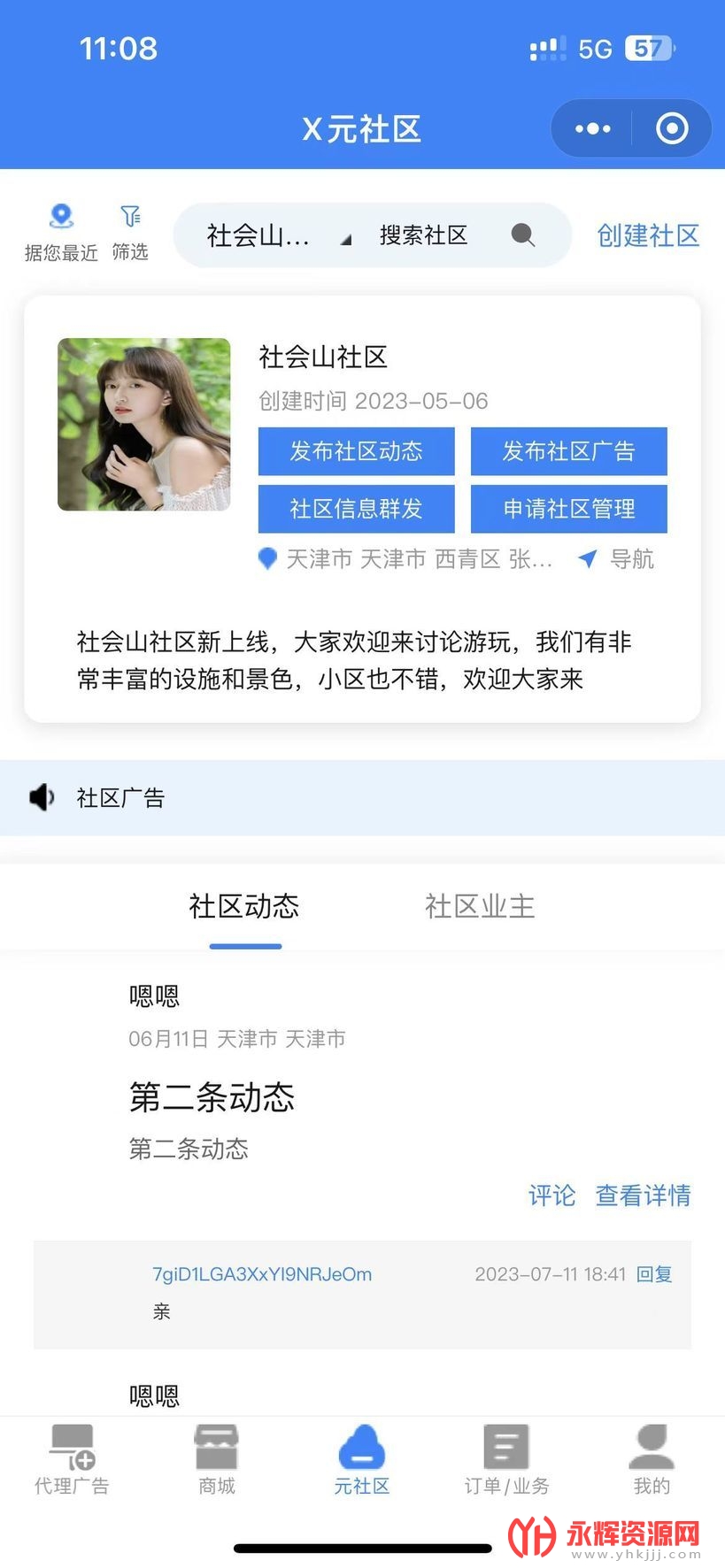Tap 社区信息群发 button
725x1568 pixels.
[x=356, y=509]
